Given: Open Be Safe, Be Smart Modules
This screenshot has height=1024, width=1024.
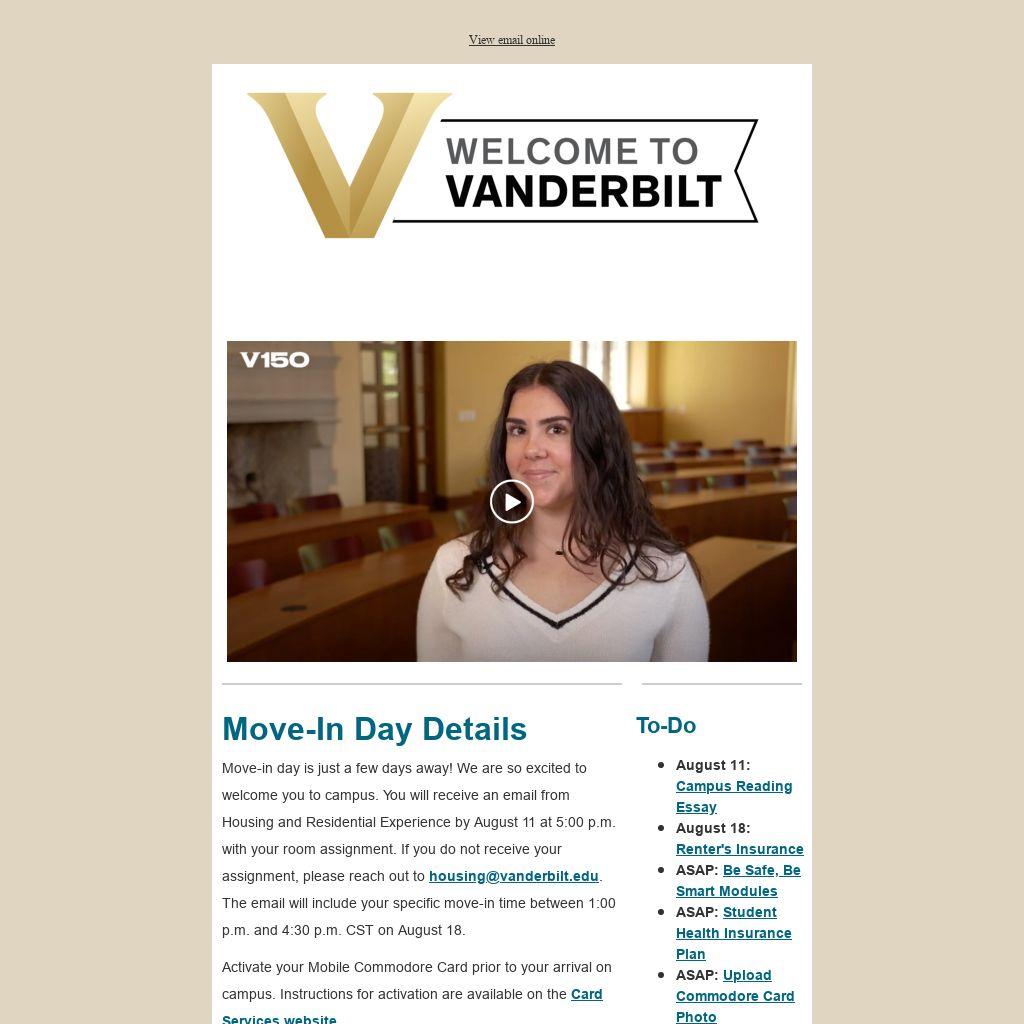Looking at the screenshot, I should click(x=761, y=870).
